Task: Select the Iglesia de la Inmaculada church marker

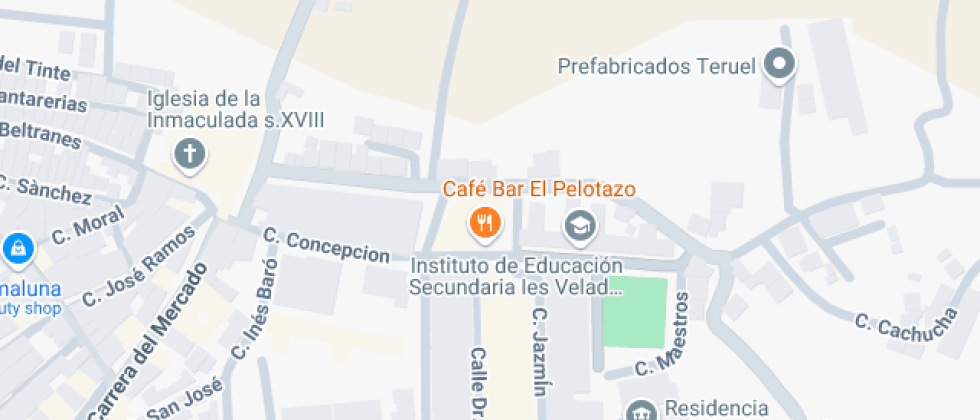Action: click(190, 155)
